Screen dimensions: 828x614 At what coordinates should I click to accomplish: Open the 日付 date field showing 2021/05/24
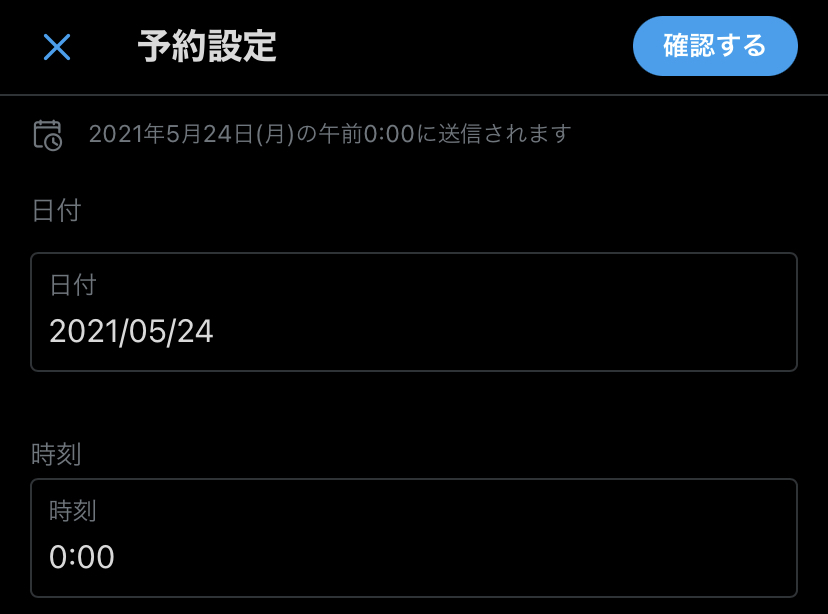pos(413,312)
